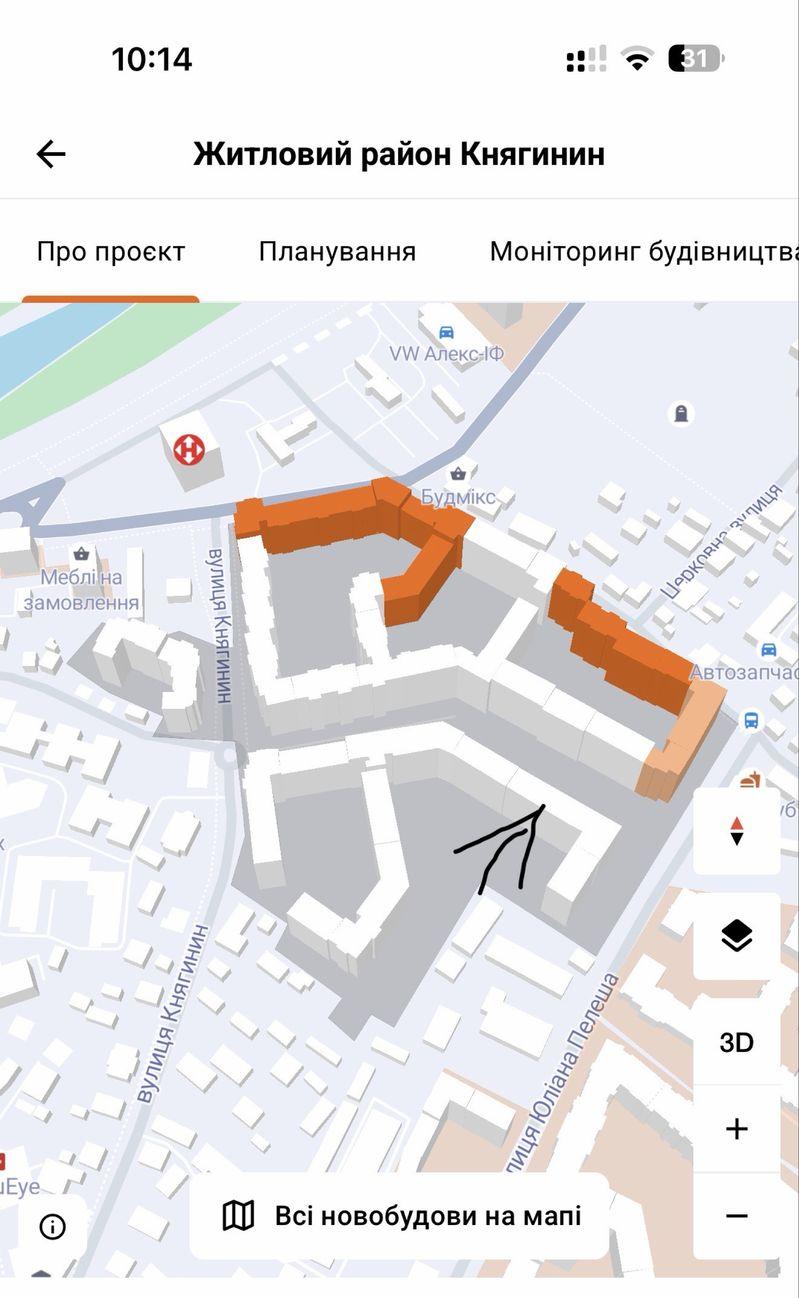The height and width of the screenshot is (1298, 799).
Task: Reset map orientation with the compass button
Action: click(737, 831)
